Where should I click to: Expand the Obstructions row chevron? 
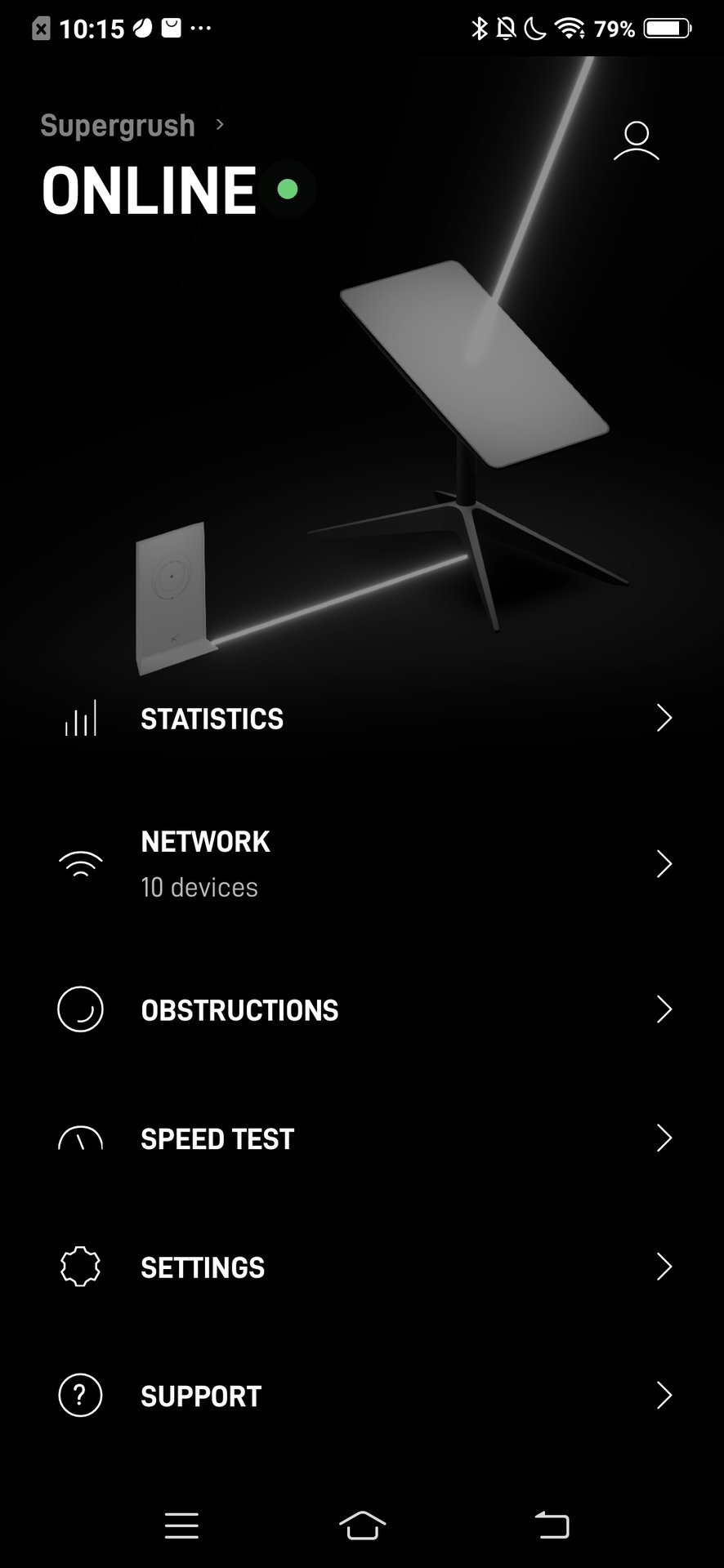point(664,1009)
